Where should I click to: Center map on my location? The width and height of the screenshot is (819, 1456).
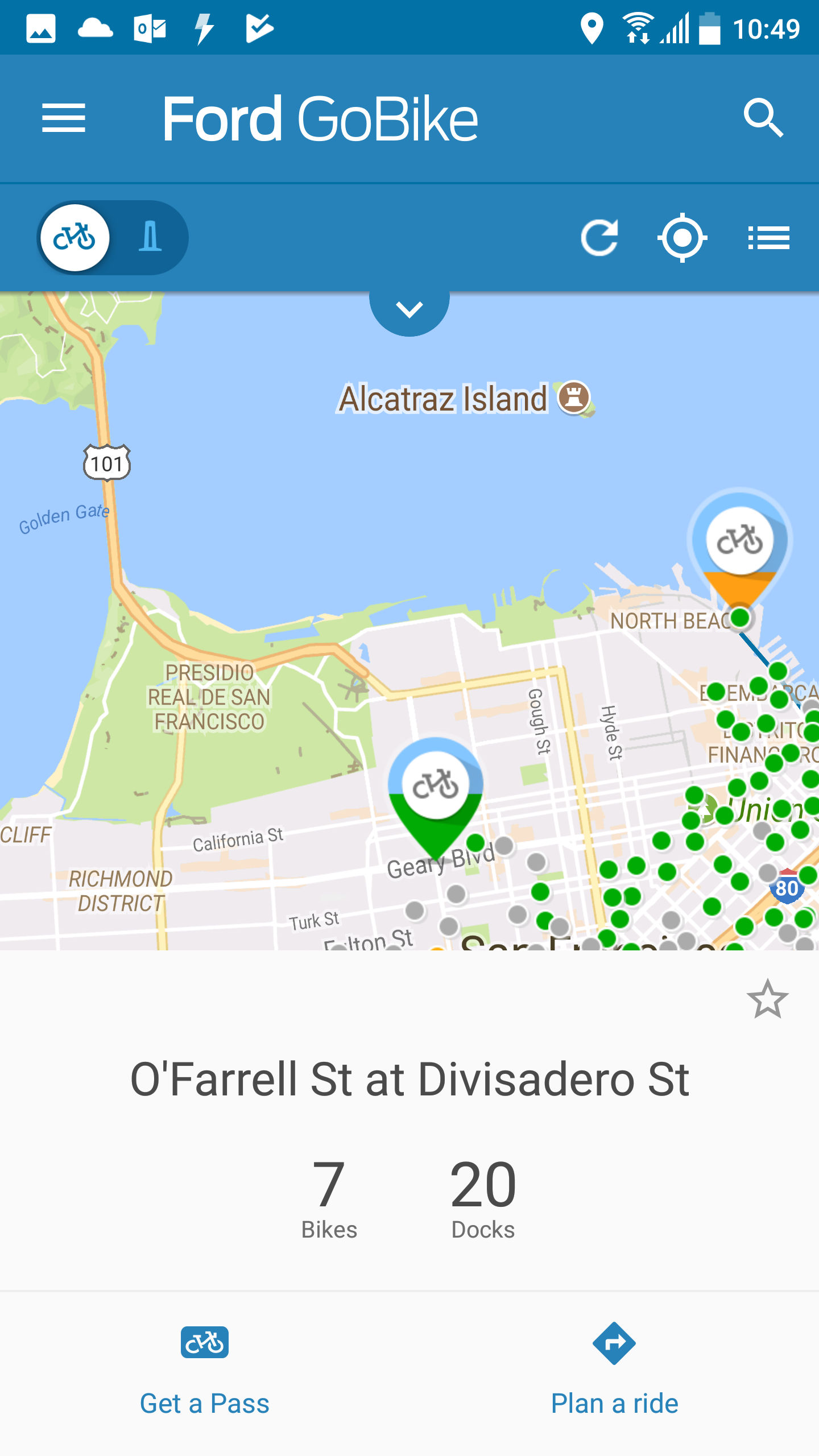coord(682,237)
